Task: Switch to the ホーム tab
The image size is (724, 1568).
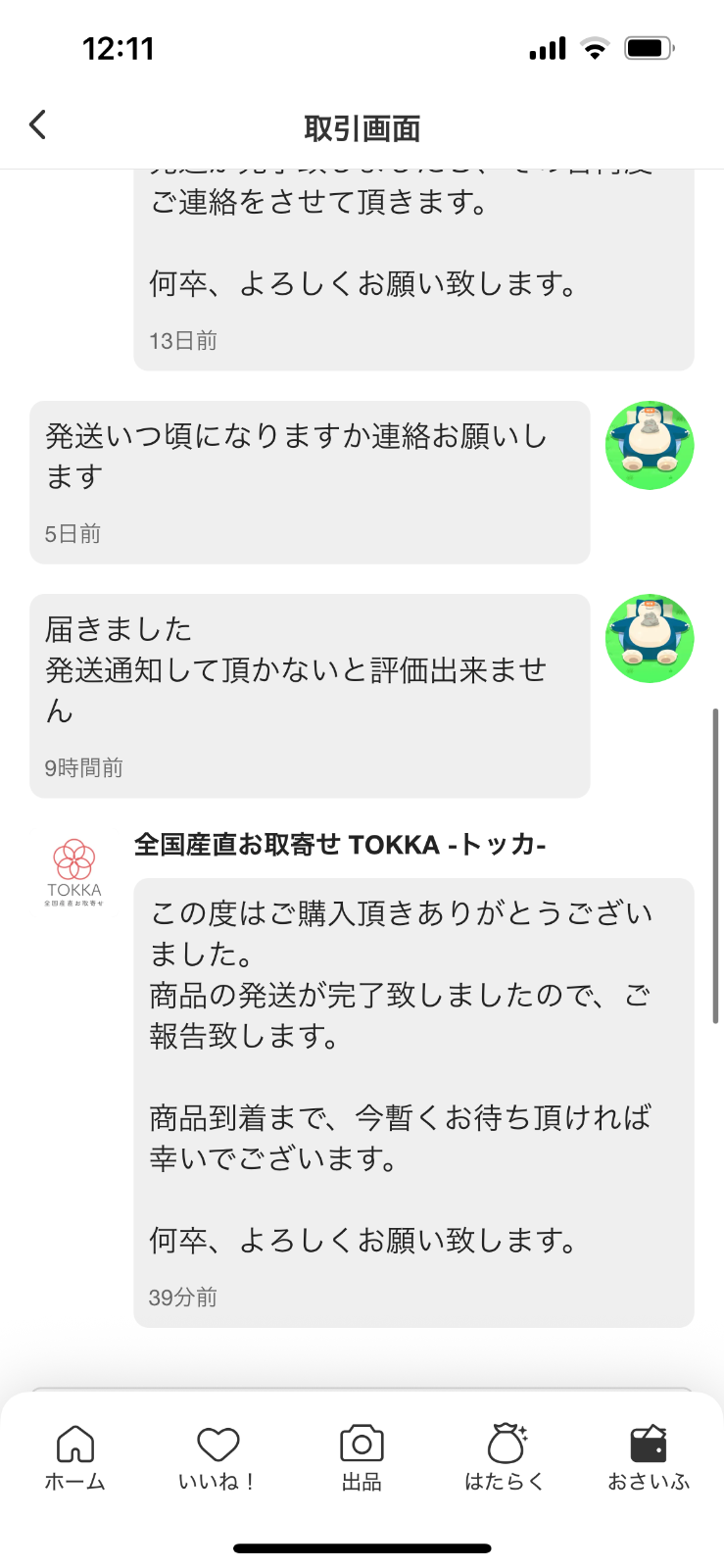Action: pyautogui.click(x=74, y=1457)
